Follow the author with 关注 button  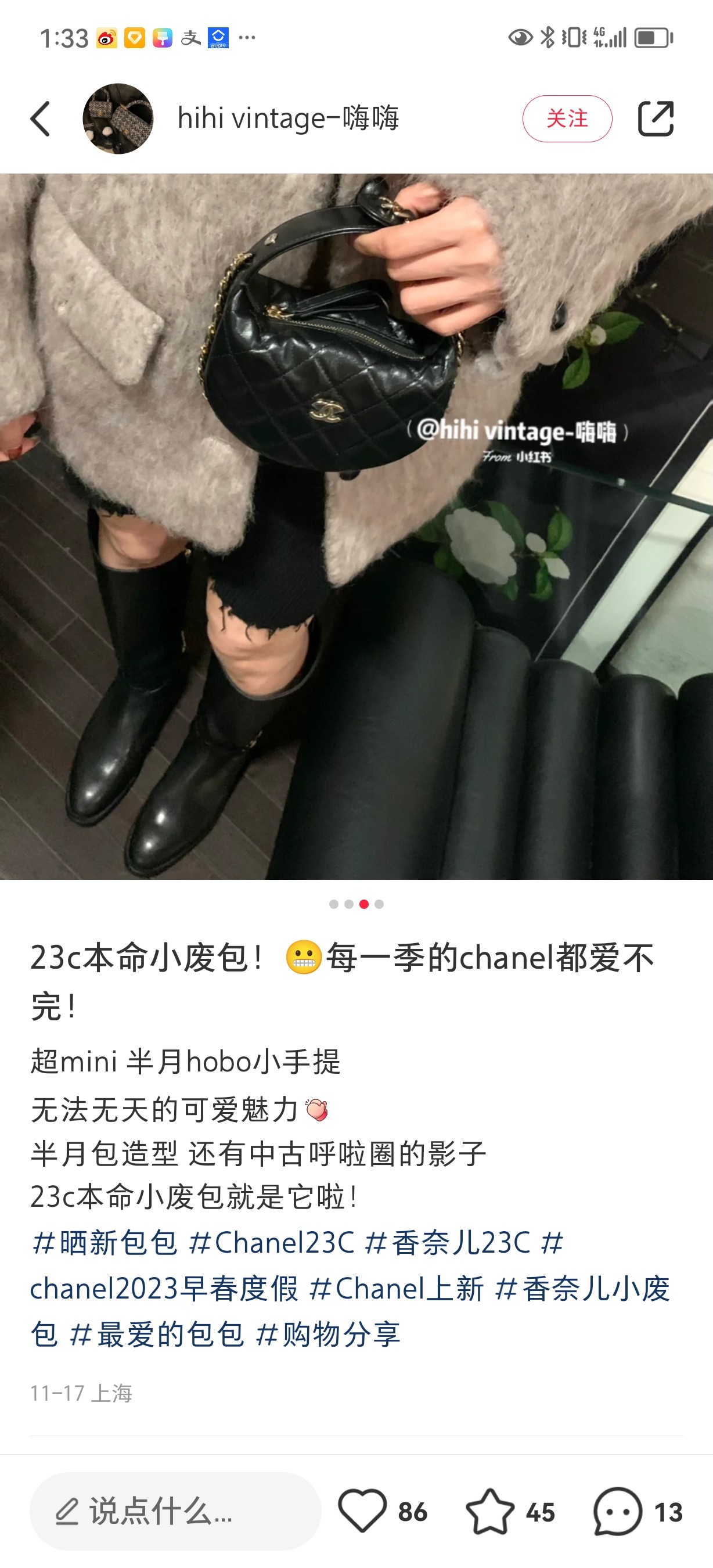coord(566,118)
